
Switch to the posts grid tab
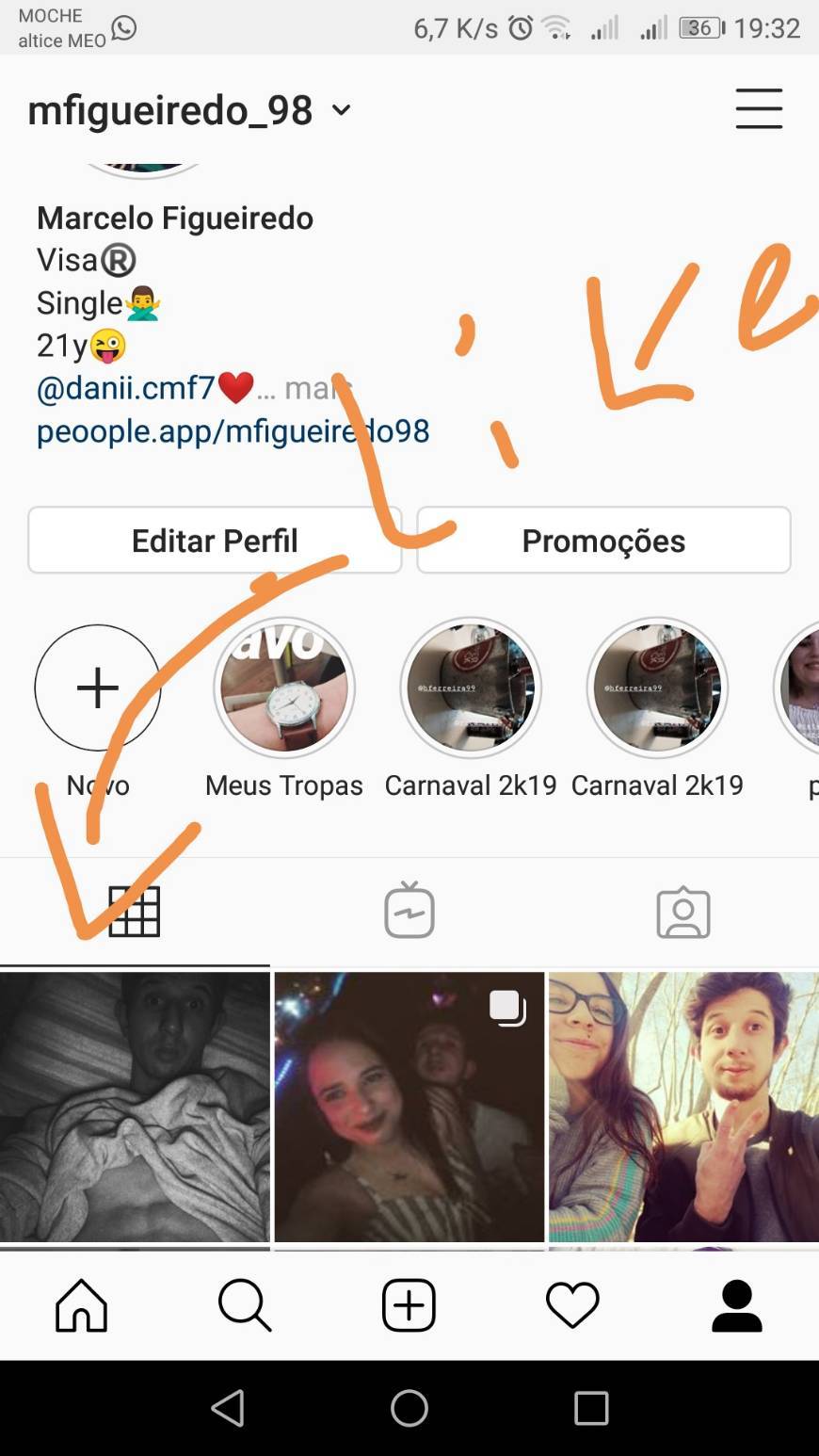pos(135,910)
